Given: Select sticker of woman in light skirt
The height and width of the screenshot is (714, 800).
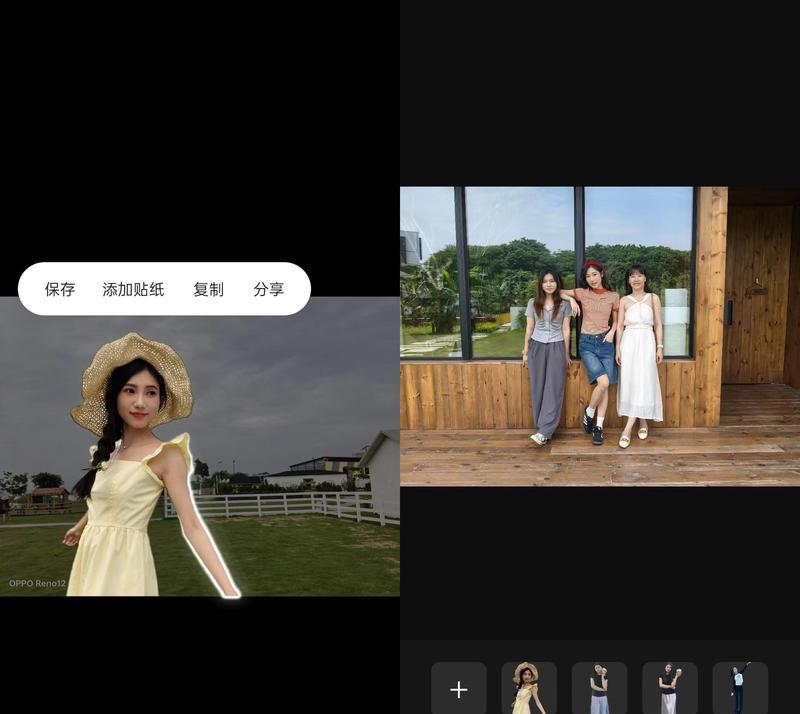Looking at the screenshot, I should coord(669,689).
